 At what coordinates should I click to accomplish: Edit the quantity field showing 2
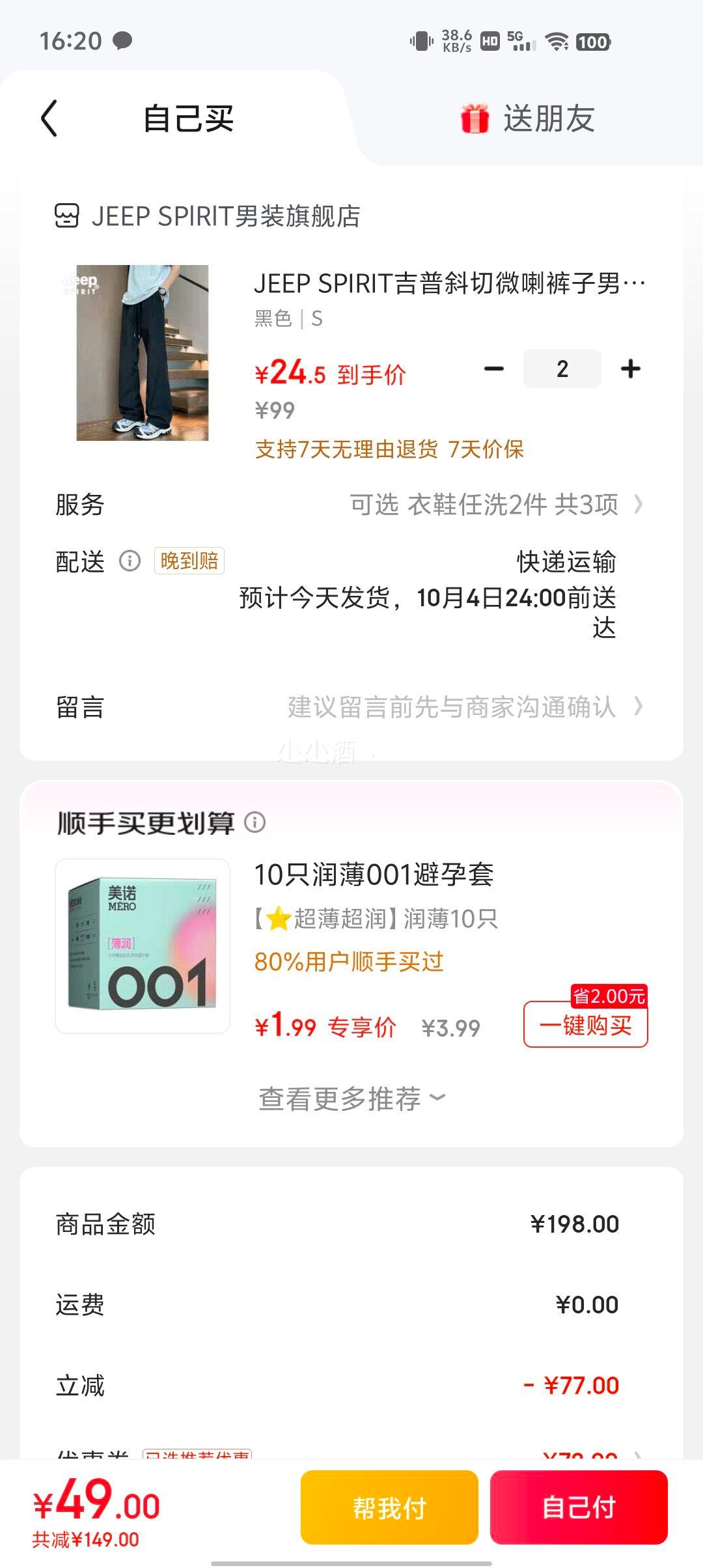tap(562, 369)
